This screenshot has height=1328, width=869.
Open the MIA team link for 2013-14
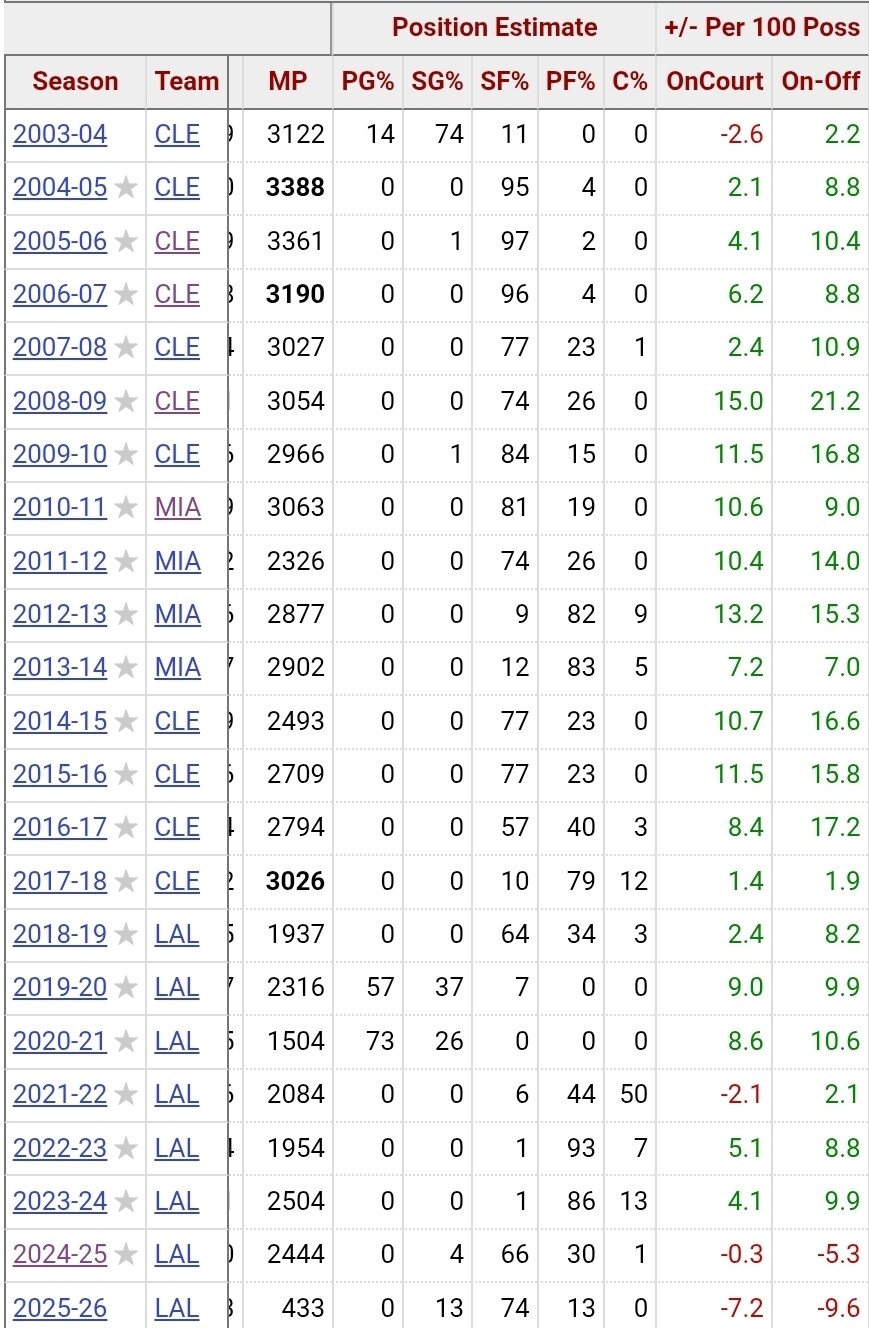pos(178,667)
